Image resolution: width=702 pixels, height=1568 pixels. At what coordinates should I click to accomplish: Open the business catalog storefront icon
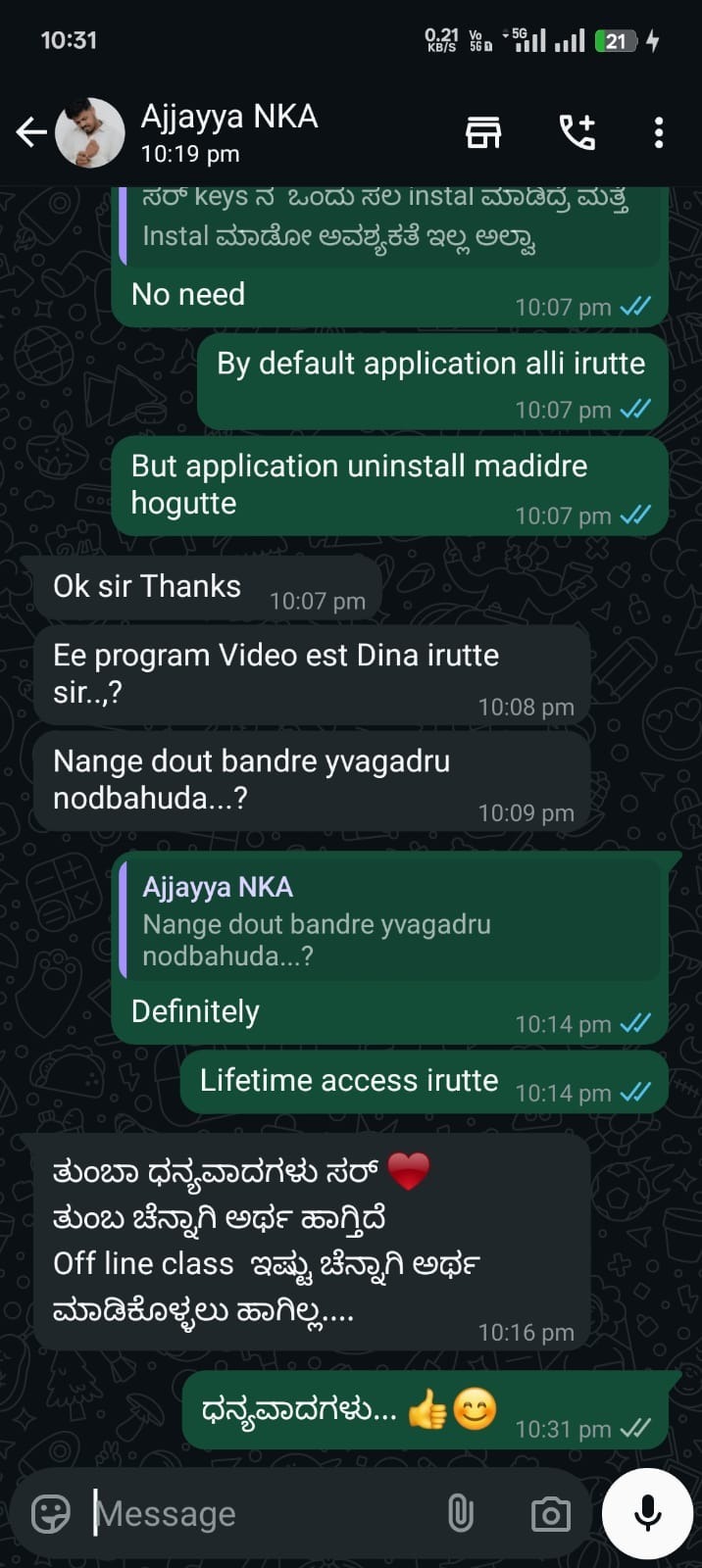(x=482, y=132)
